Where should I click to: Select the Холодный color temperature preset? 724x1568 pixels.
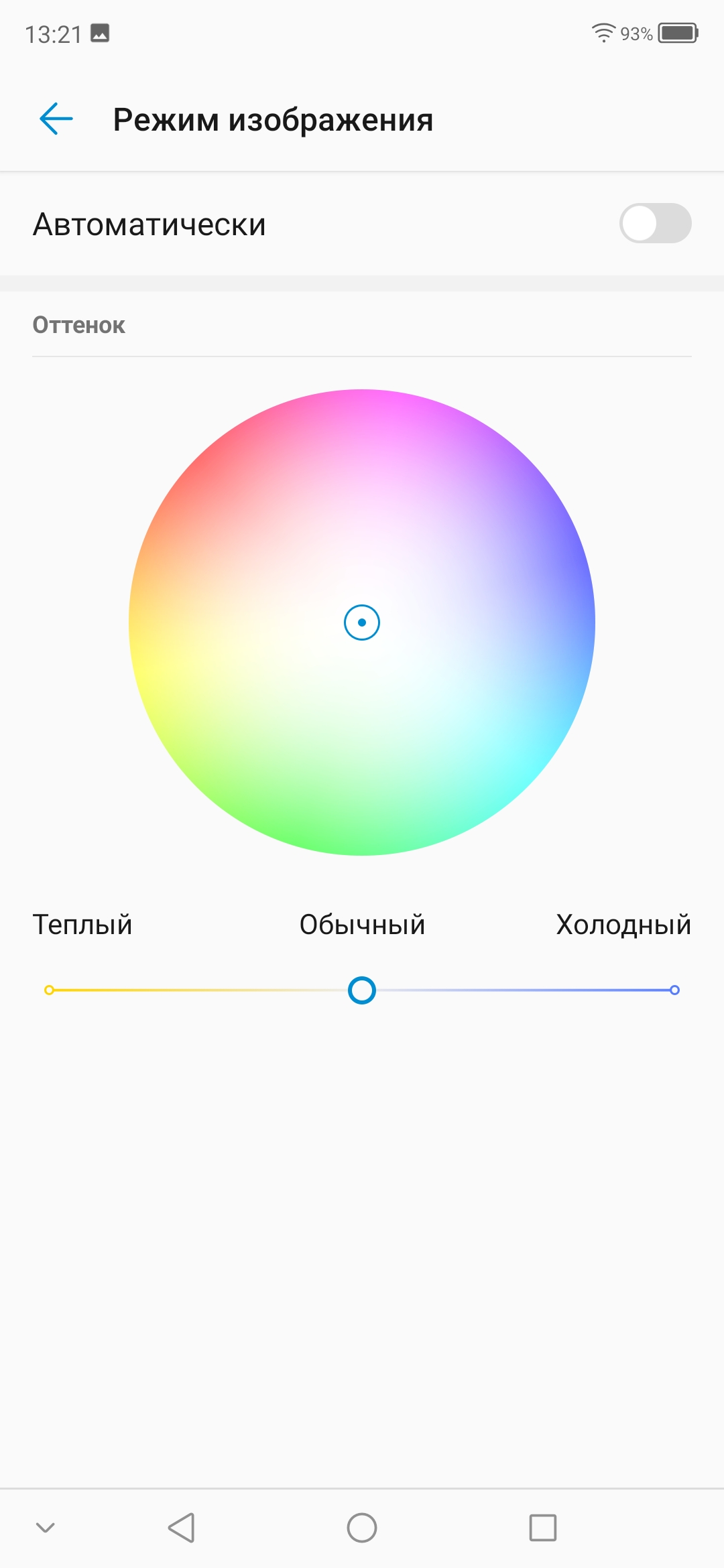623,925
